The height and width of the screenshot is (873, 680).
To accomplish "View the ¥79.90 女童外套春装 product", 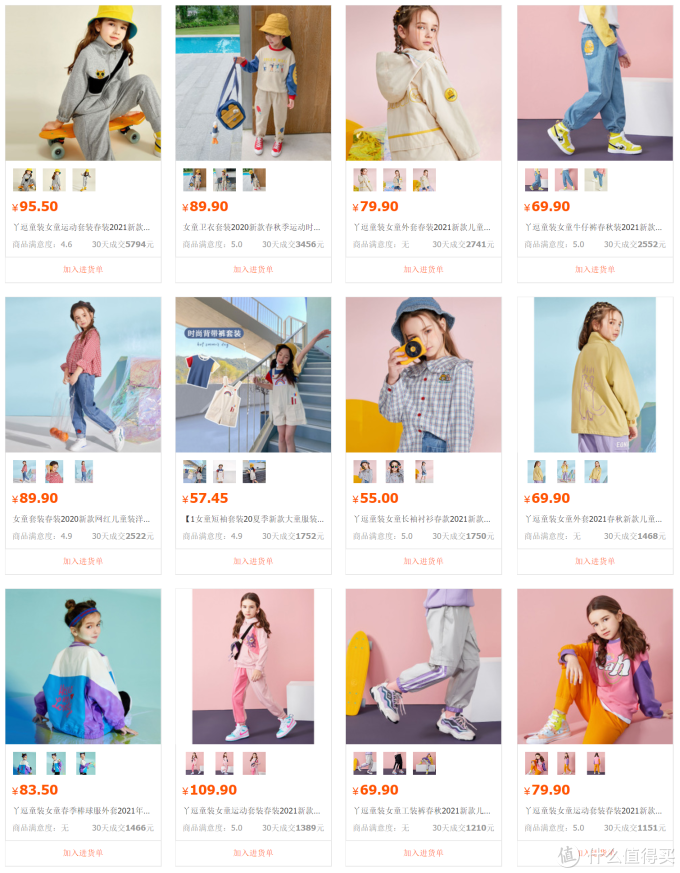I will click(x=423, y=82).
